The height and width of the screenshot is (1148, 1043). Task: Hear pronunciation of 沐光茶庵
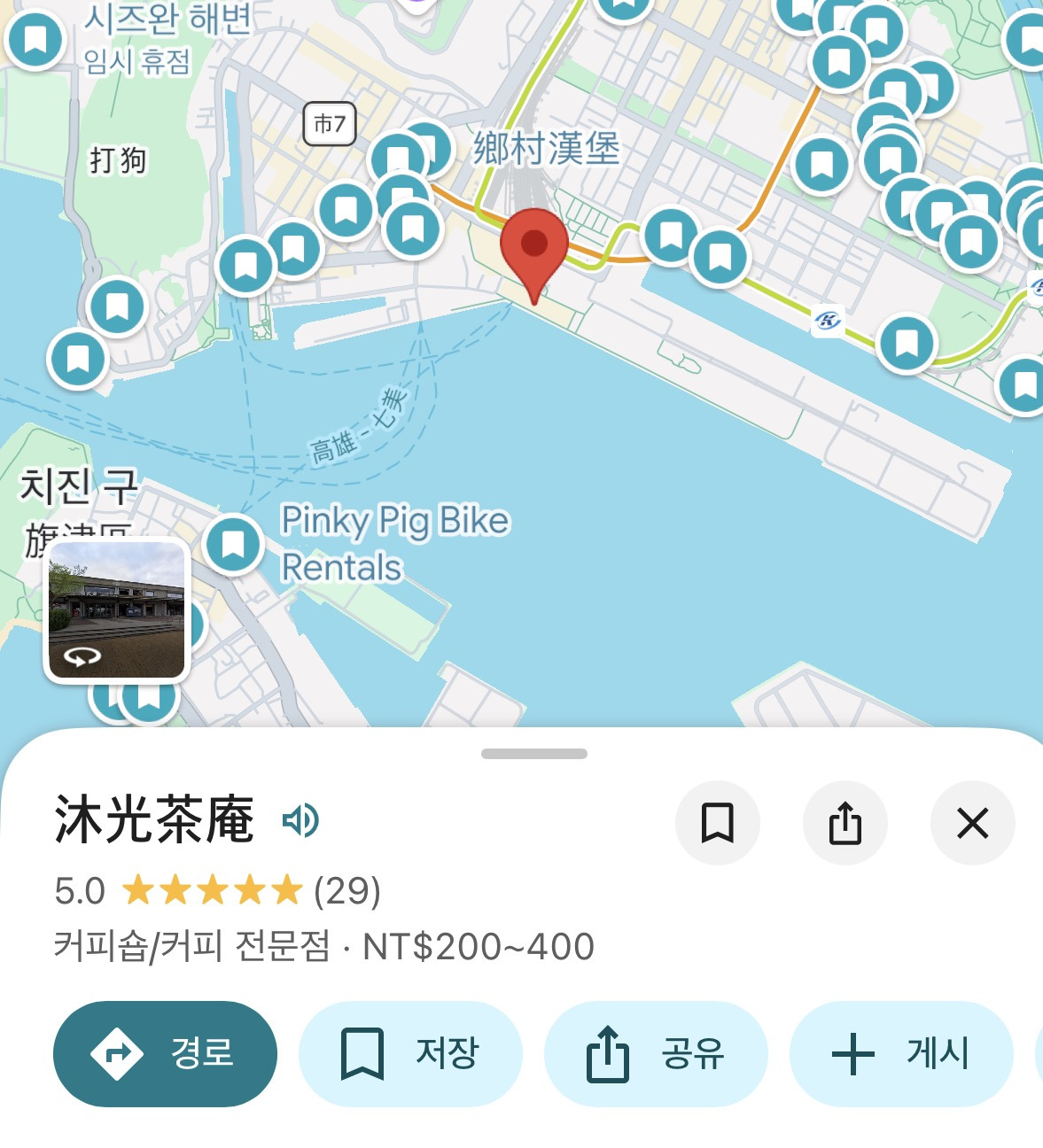pos(300,821)
